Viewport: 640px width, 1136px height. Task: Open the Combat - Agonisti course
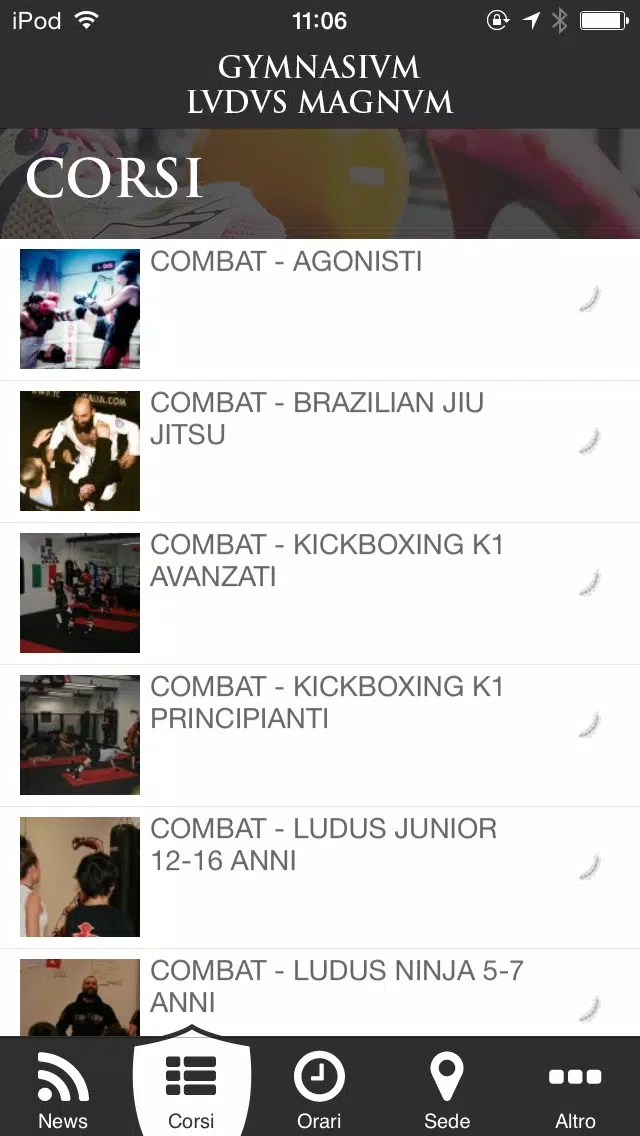pyautogui.click(x=320, y=309)
